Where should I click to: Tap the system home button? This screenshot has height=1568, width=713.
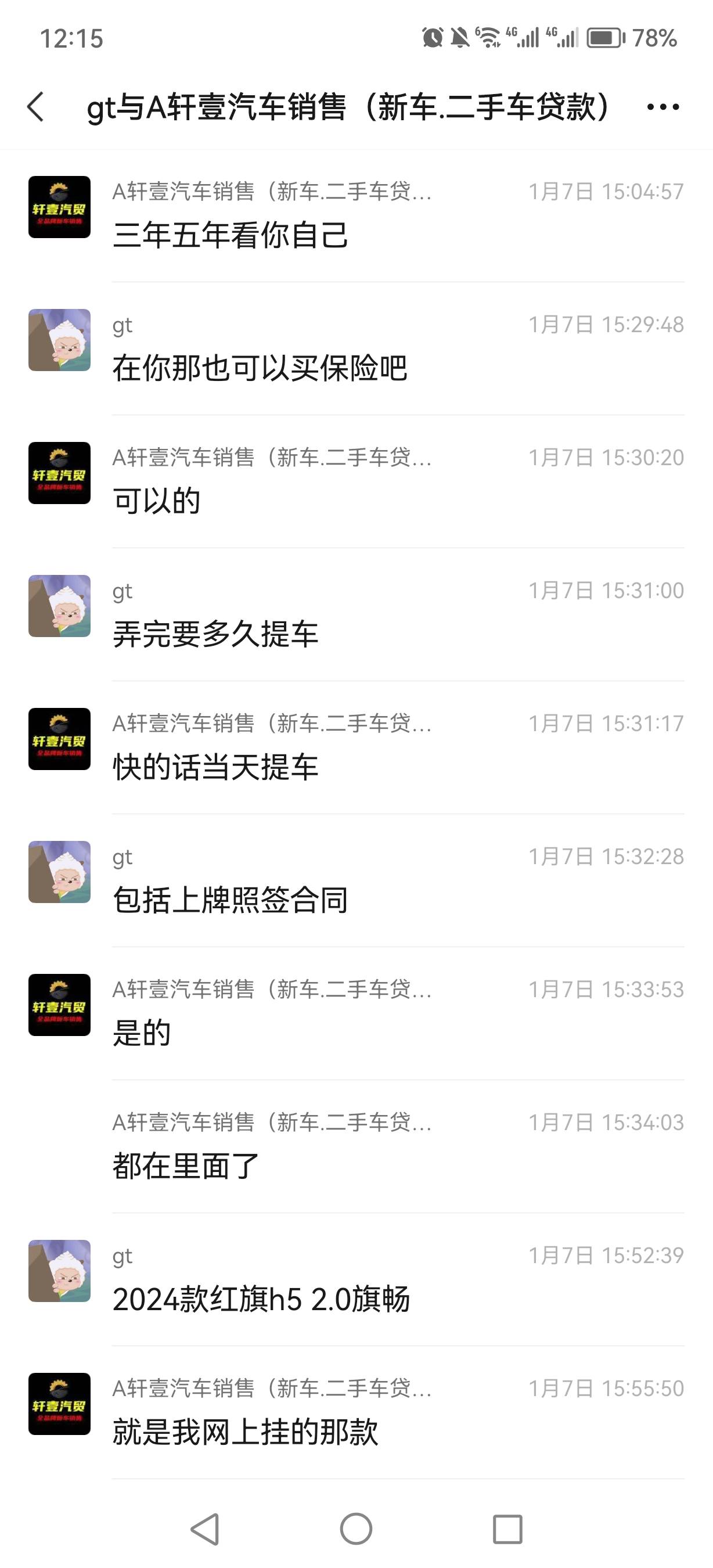pos(356,1529)
